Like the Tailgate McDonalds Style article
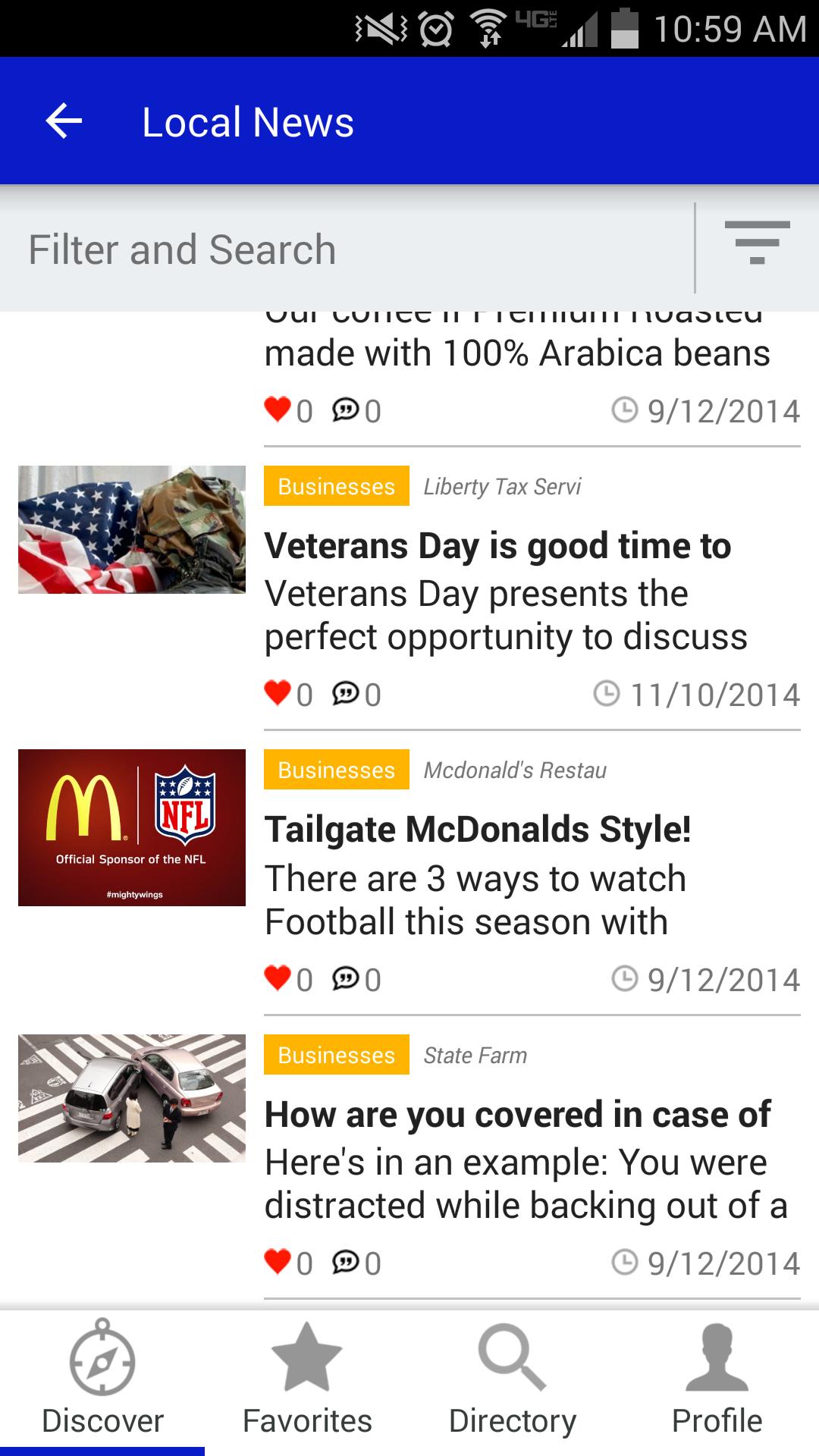Screen dimensions: 819x1456 click(x=278, y=978)
